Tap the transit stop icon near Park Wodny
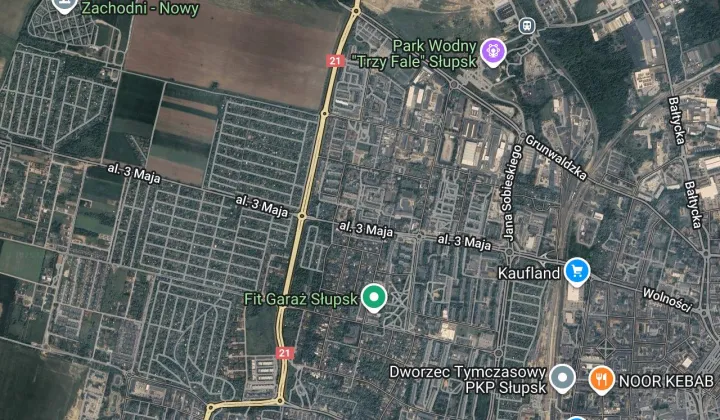The height and width of the screenshot is (420, 720). pos(525,22)
